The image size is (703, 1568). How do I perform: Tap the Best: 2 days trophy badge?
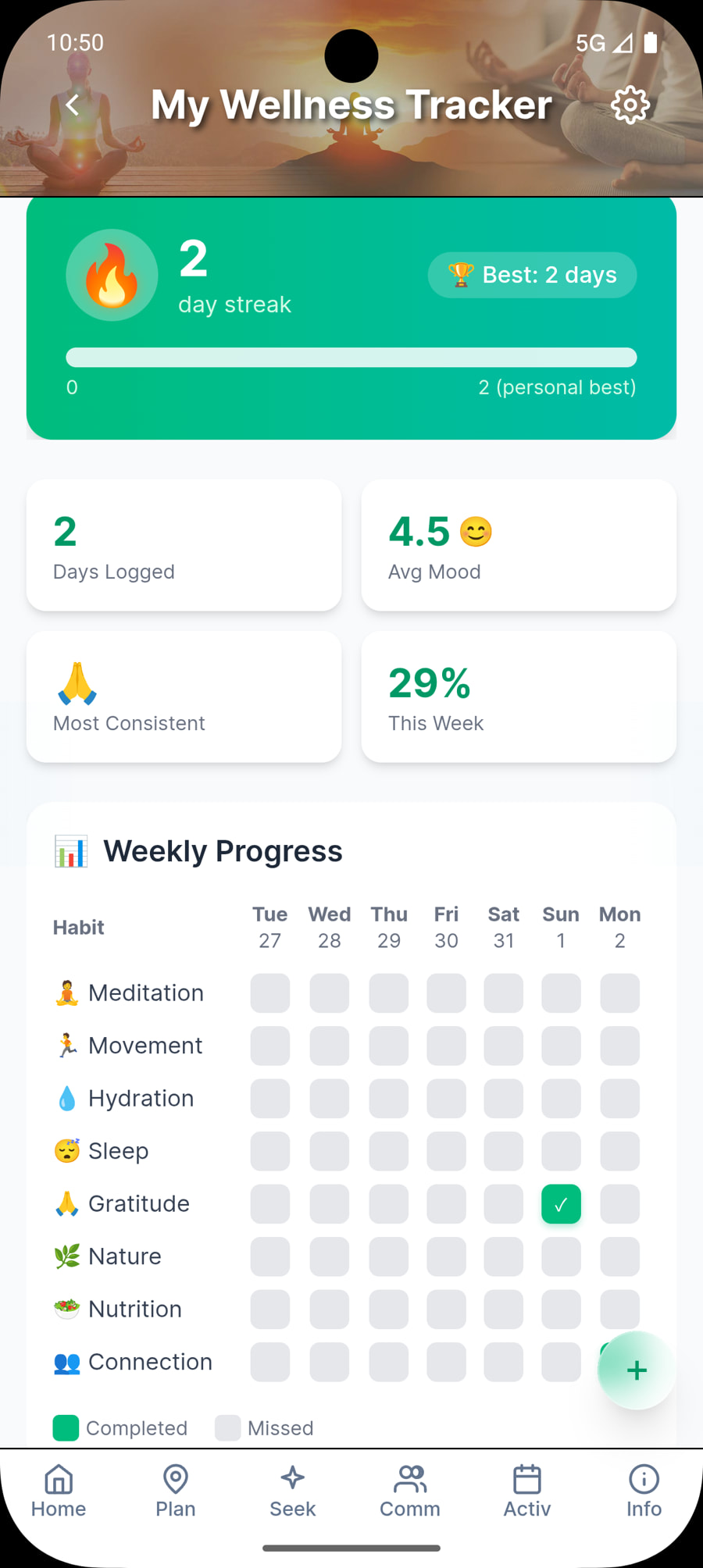coord(532,275)
